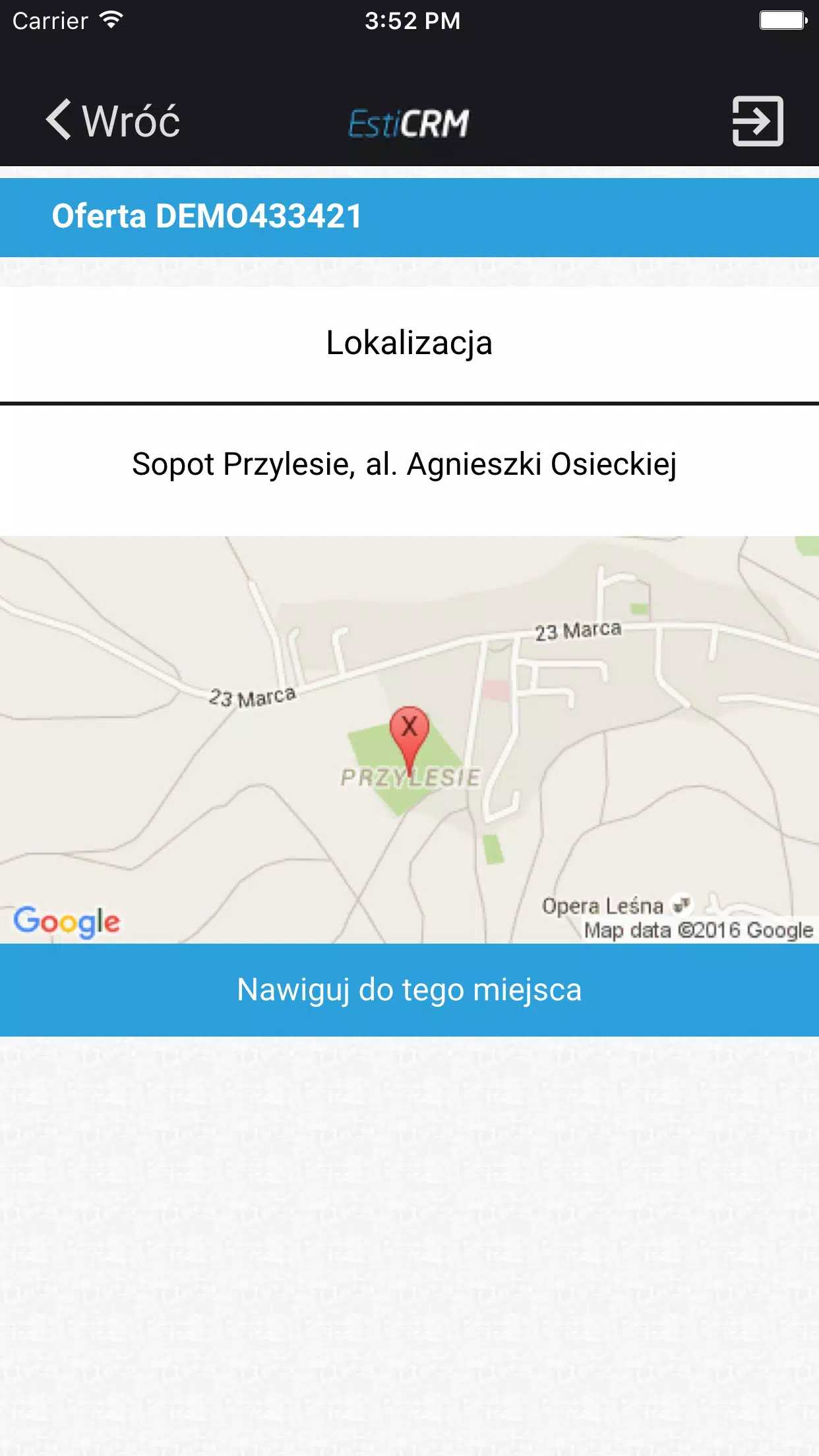Open the map showing Przylesie location
The image size is (819, 1456).
(409, 739)
